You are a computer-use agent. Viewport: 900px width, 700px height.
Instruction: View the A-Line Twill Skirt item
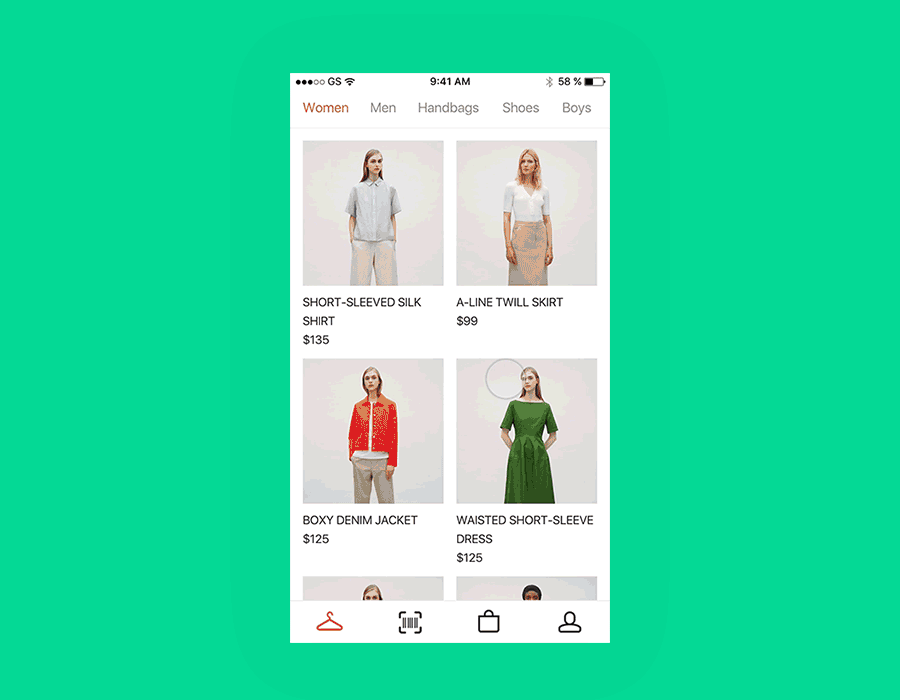coord(526,213)
